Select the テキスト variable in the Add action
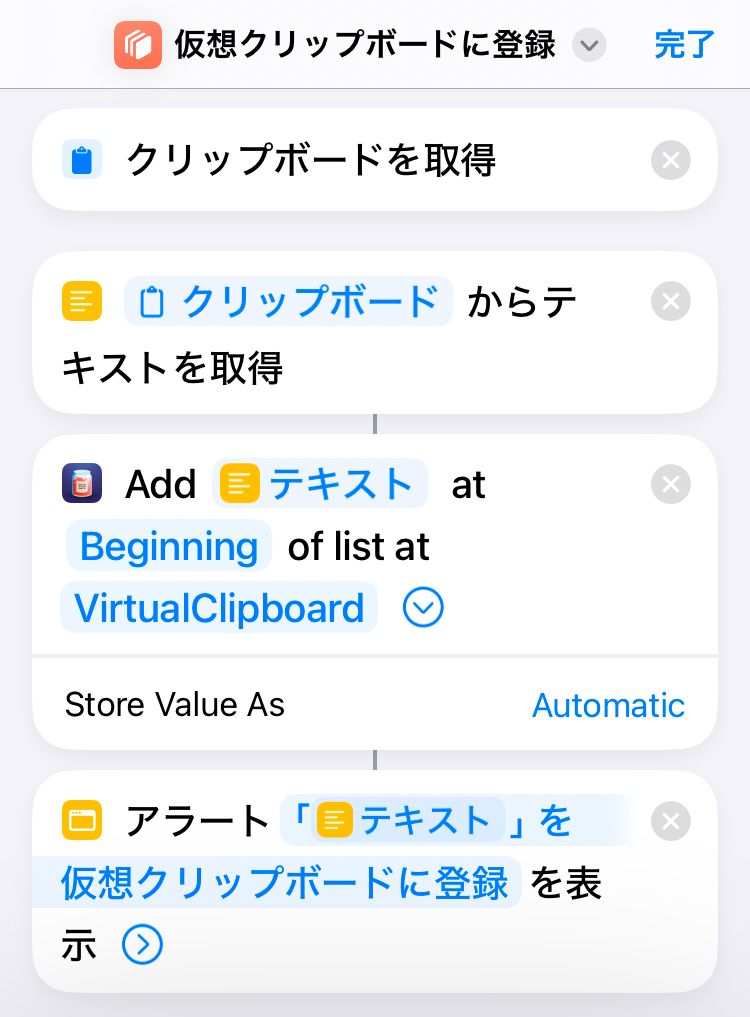750x1017 pixels. tap(320, 485)
